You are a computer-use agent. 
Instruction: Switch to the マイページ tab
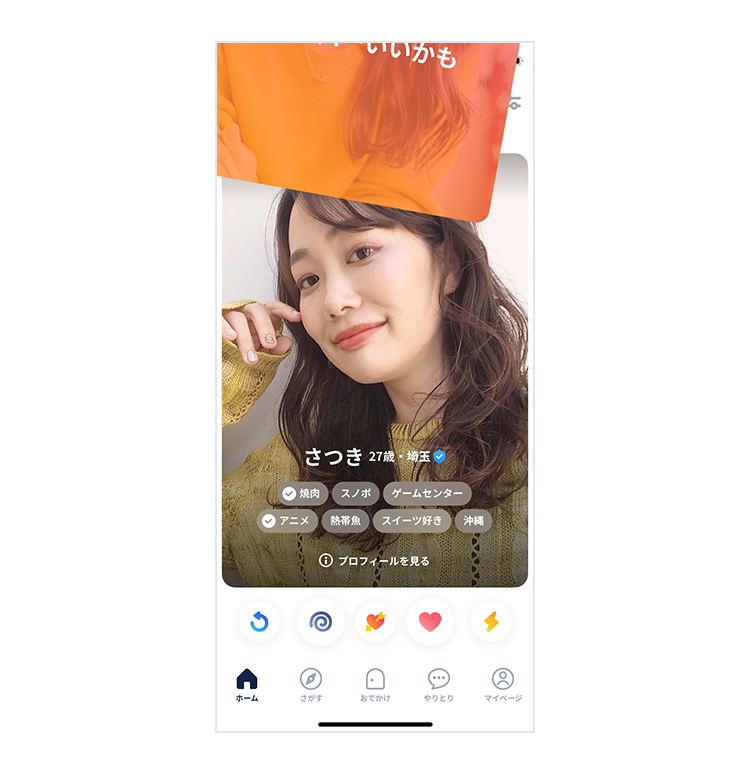click(503, 685)
